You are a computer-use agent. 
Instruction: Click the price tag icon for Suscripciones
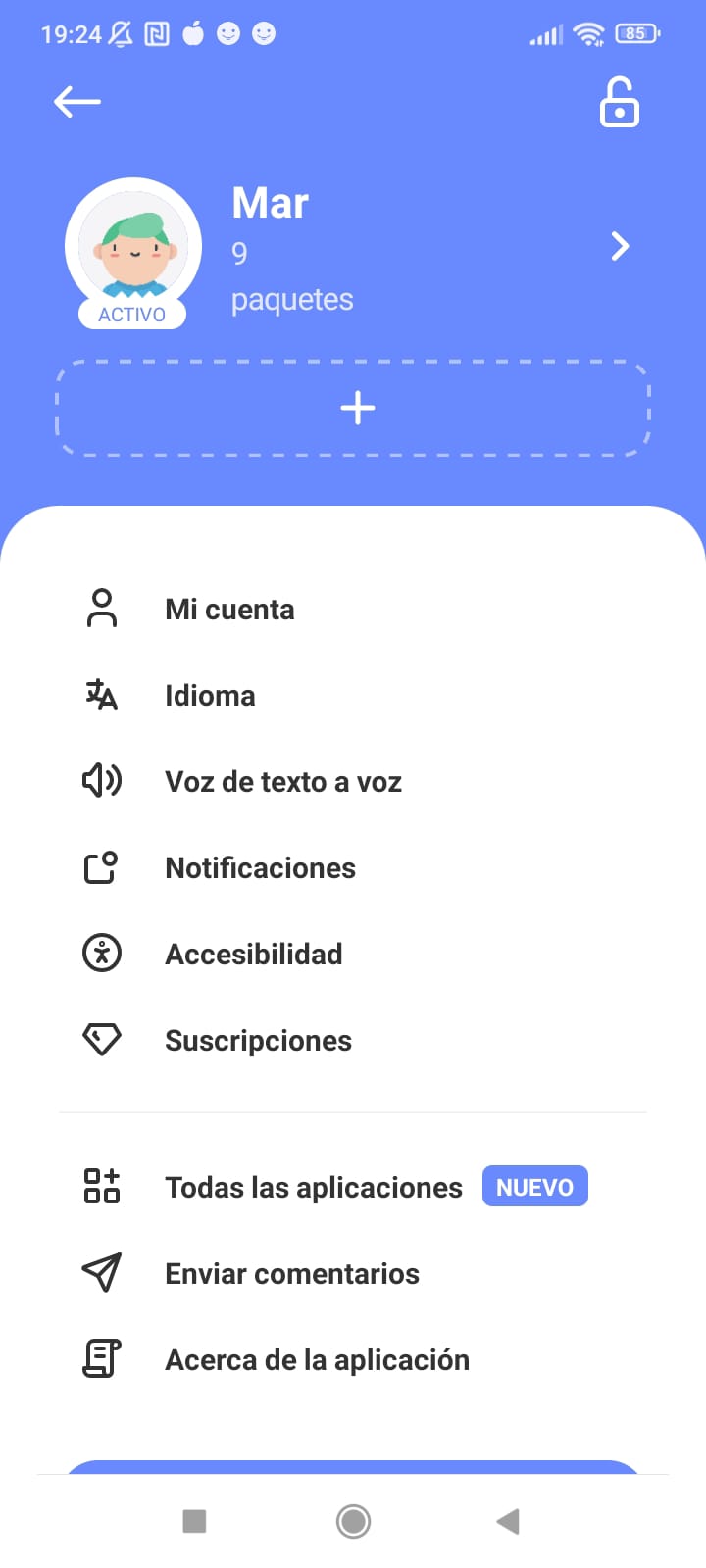click(102, 1039)
